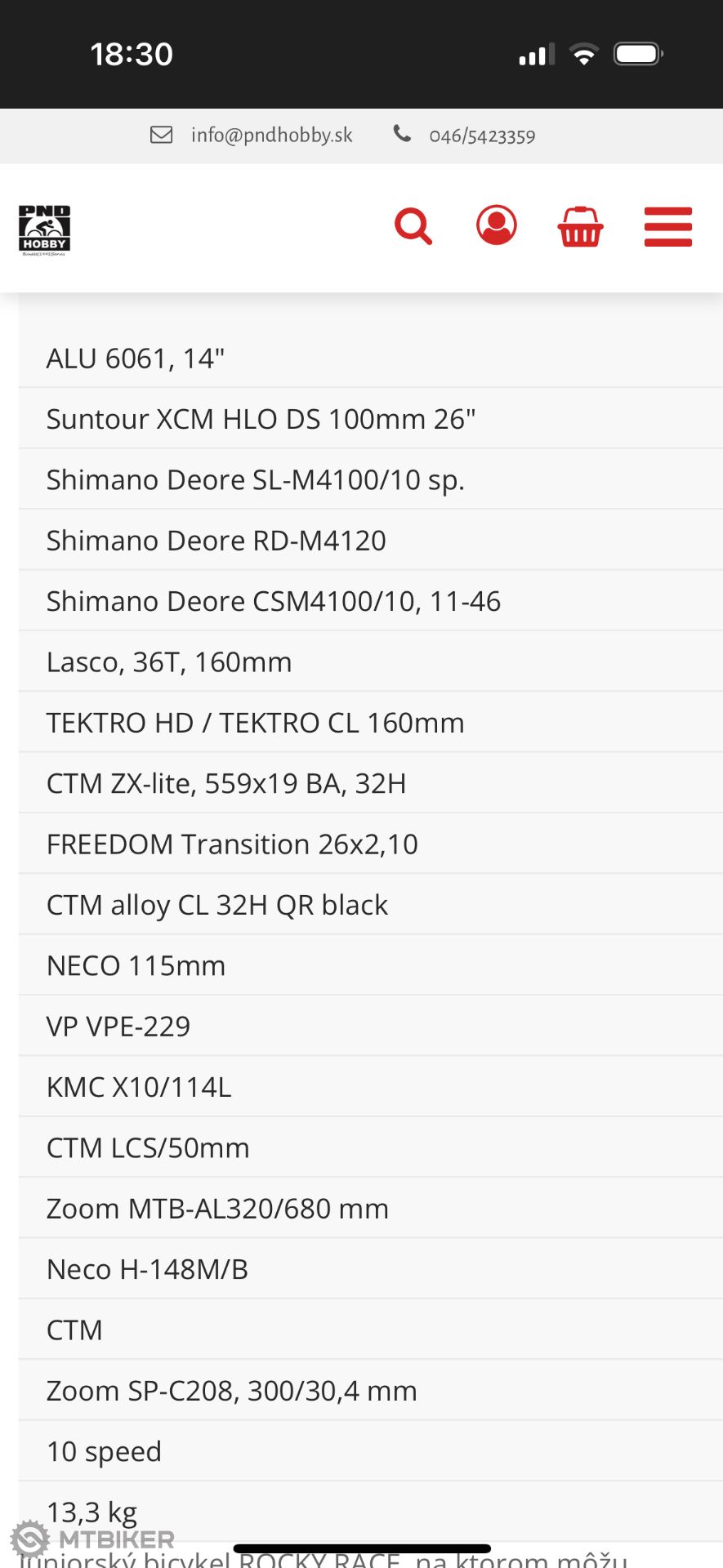Email info@pndhobby.sk
Image resolution: width=723 pixels, height=1568 pixels.
(272, 136)
